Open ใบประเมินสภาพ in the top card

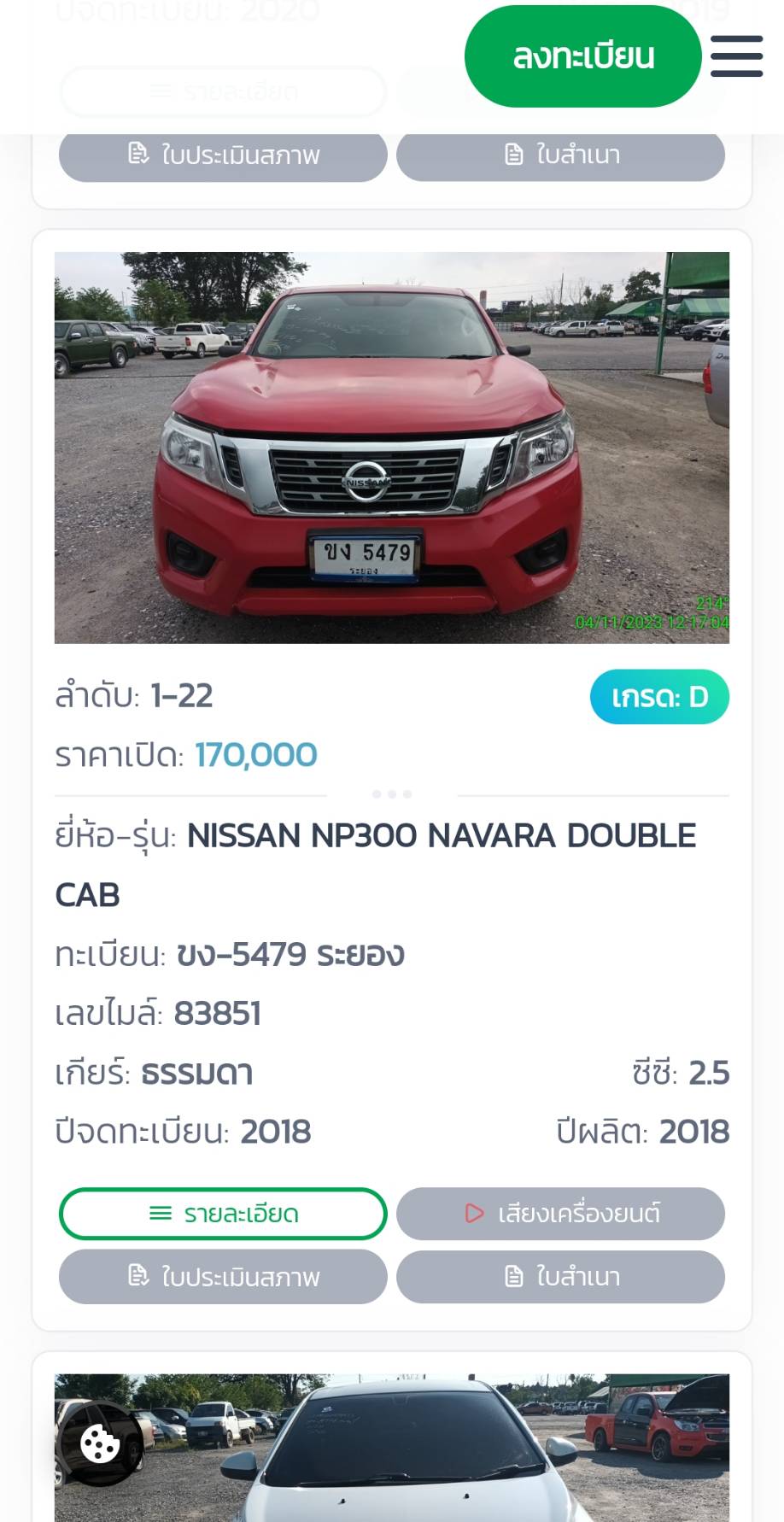pos(223,156)
